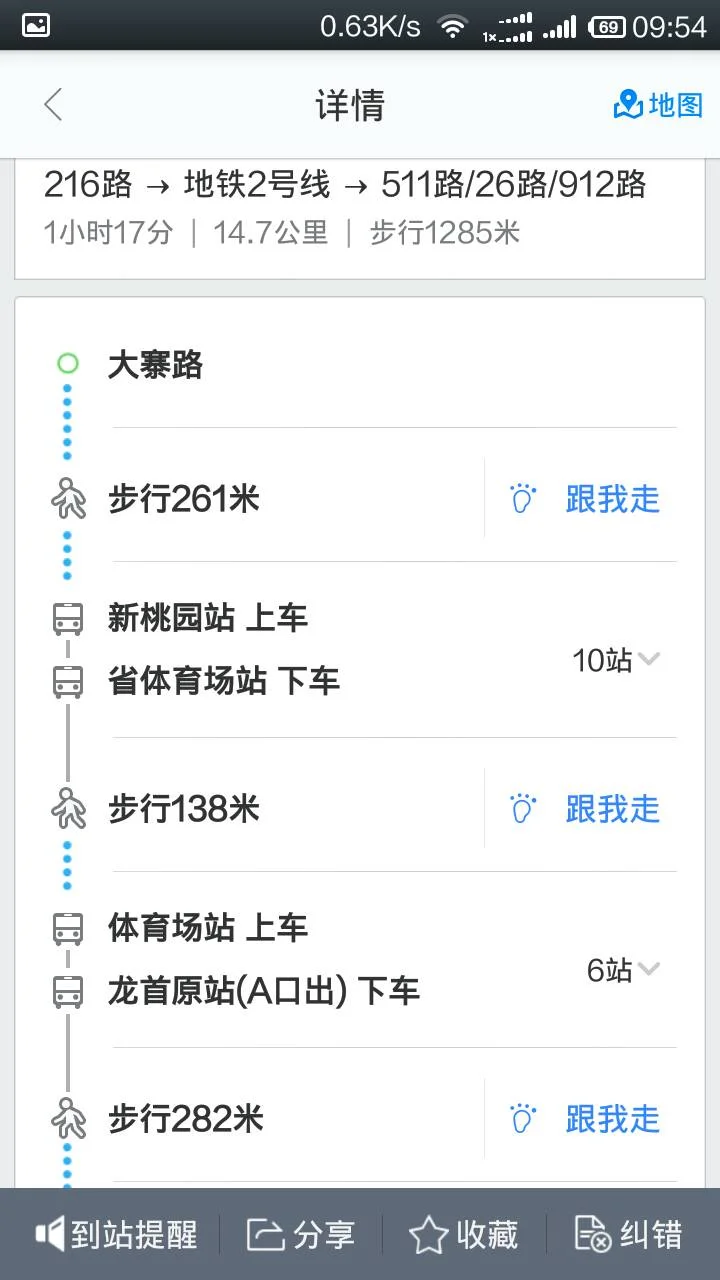Click the bus icon next to 体育场站

click(x=66, y=928)
